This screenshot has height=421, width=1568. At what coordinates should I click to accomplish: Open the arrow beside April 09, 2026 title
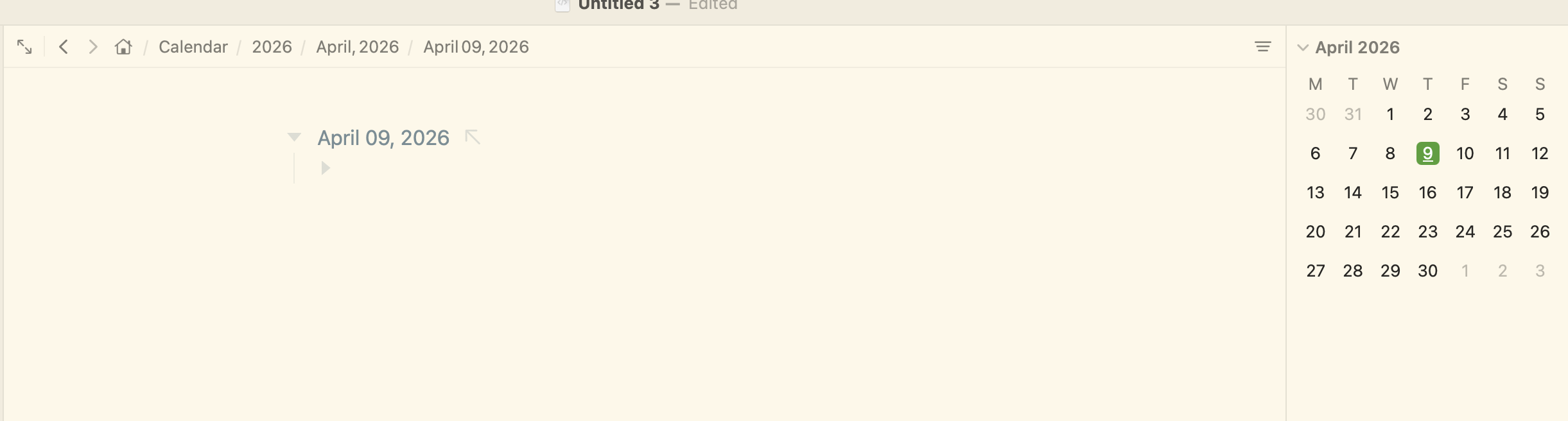tap(473, 137)
